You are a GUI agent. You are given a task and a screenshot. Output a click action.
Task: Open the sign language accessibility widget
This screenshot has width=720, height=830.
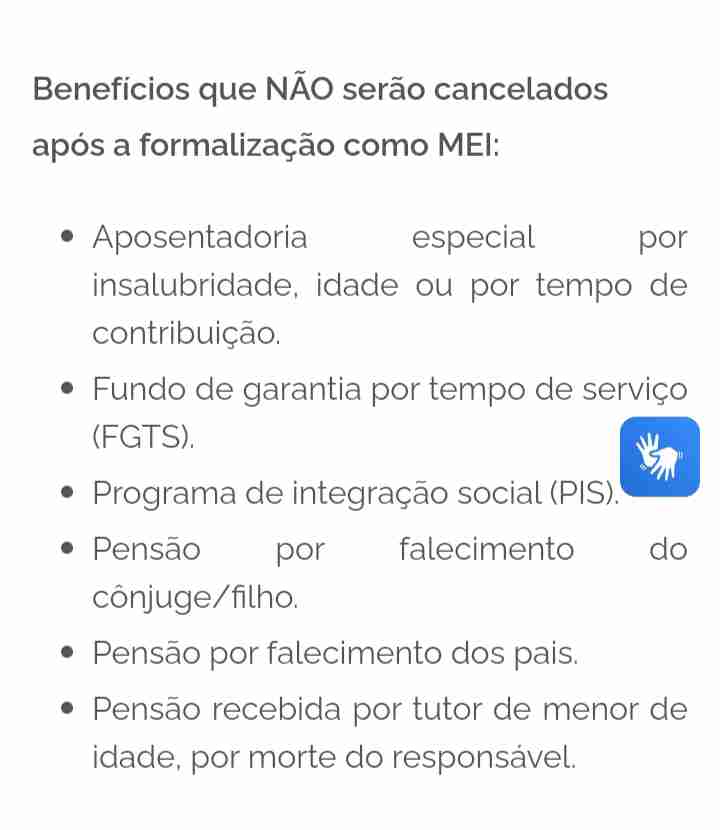click(x=660, y=457)
